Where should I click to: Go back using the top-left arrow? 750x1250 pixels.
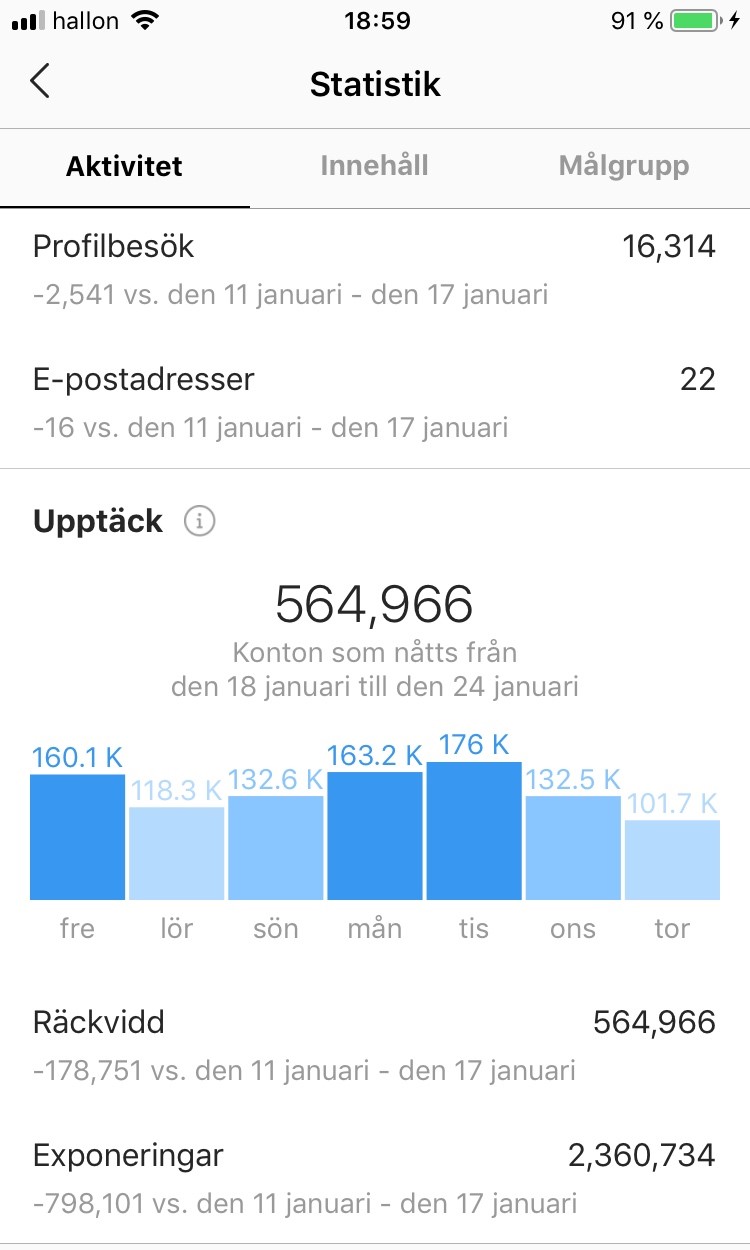(40, 81)
